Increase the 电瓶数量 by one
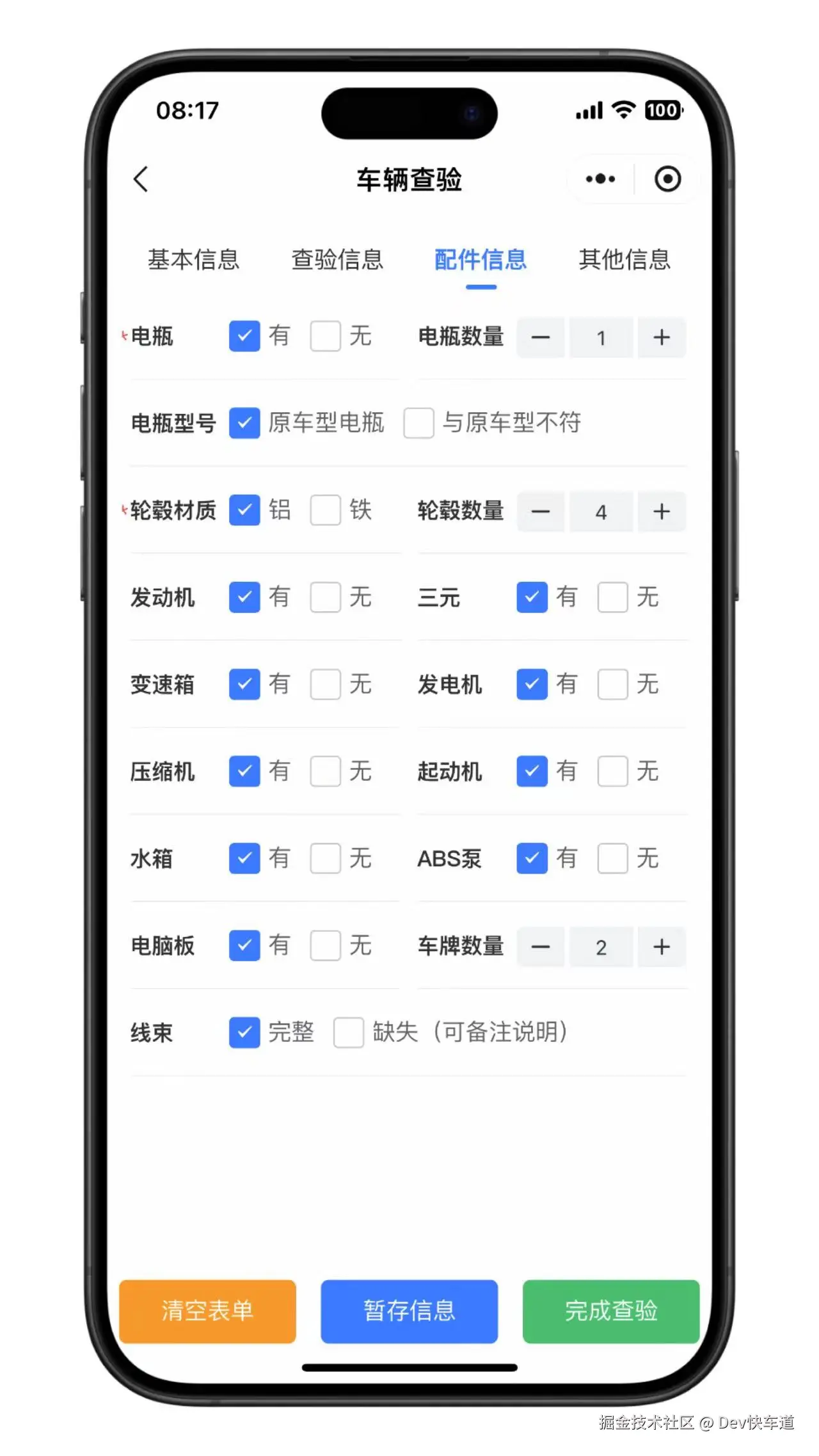 tap(662, 337)
